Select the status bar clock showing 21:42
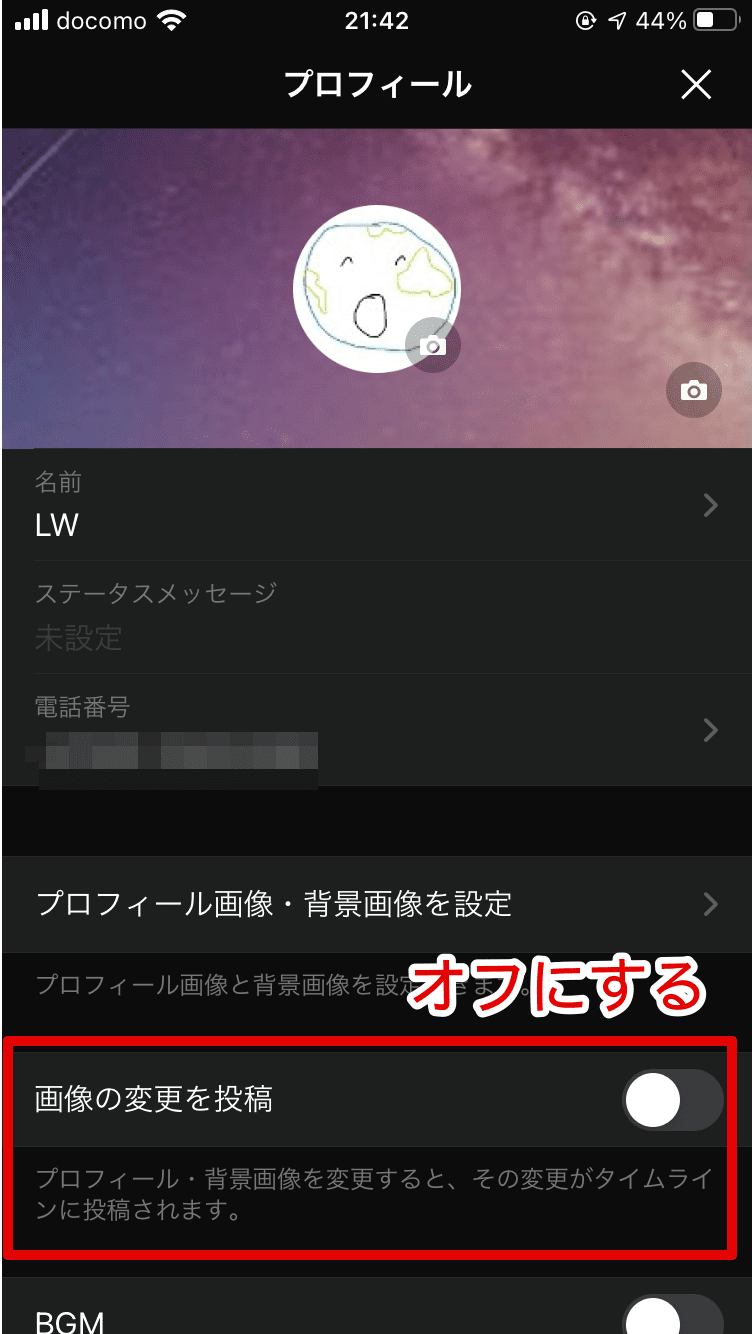Screen dimensions: 752x1334 (376, 20)
